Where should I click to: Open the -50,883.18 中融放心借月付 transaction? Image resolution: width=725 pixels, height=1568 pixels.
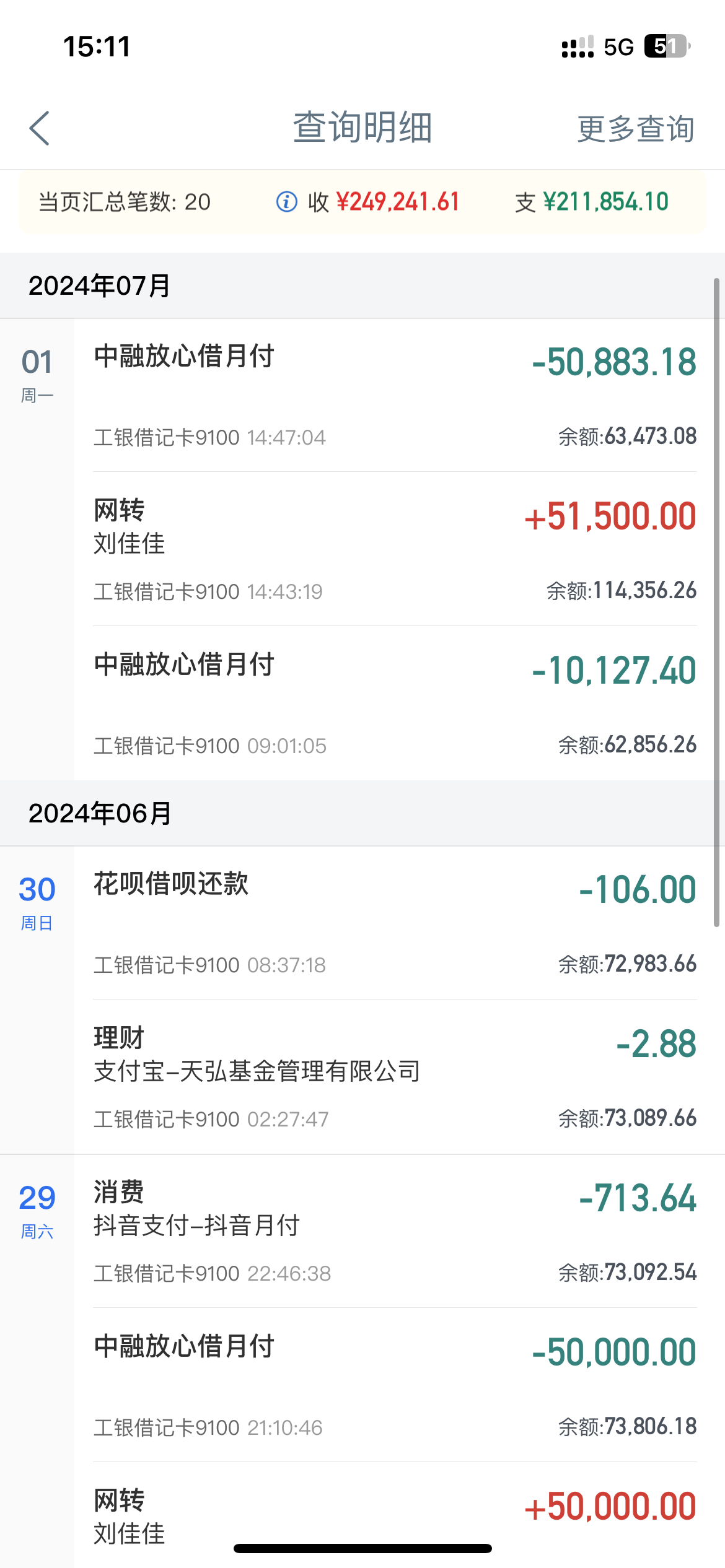[x=394, y=395]
